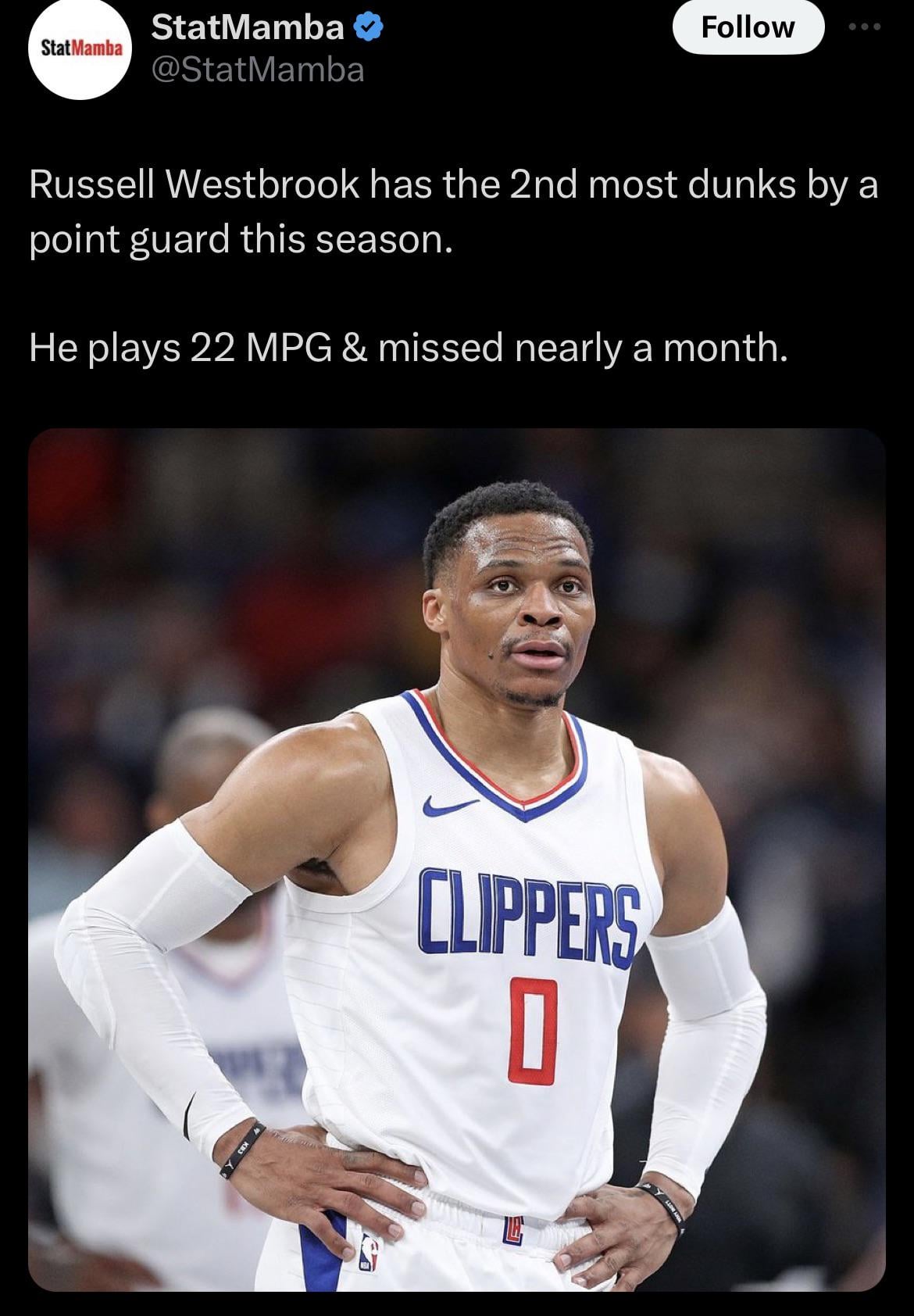Open the @StatMamba handle profile
This screenshot has height=1316, width=914.
coord(257,70)
